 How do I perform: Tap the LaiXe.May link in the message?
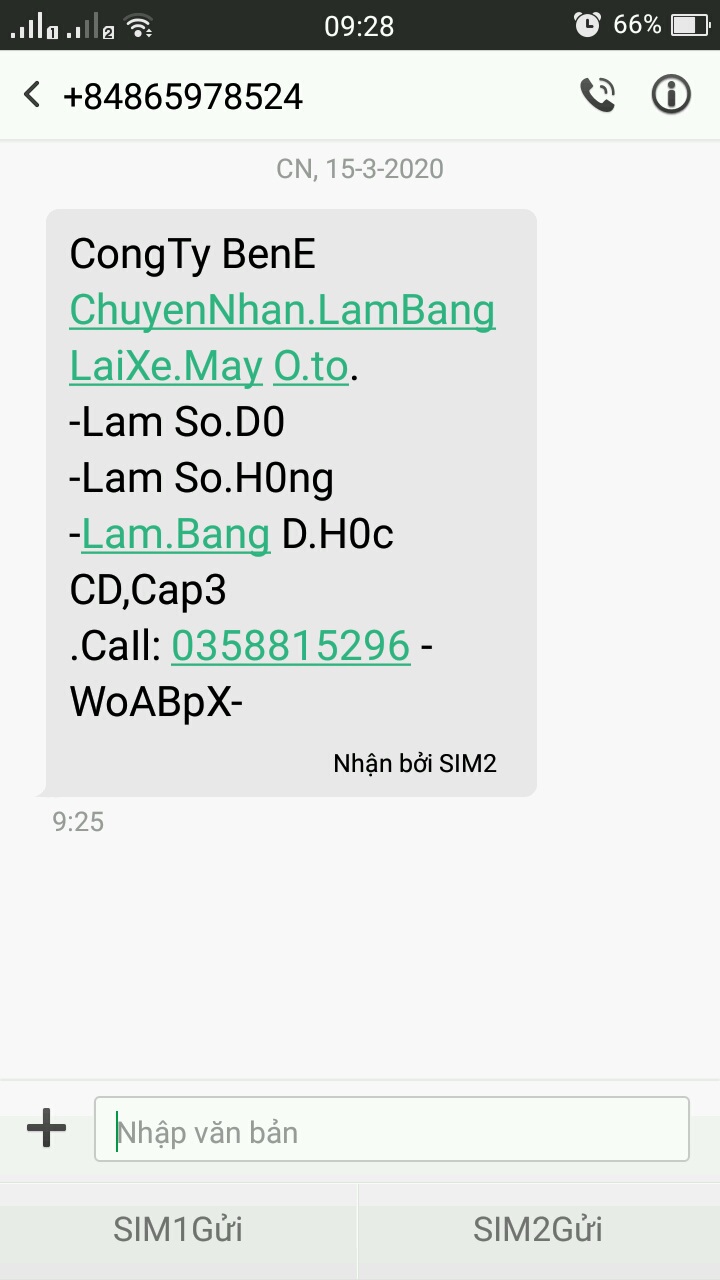[166, 367]
